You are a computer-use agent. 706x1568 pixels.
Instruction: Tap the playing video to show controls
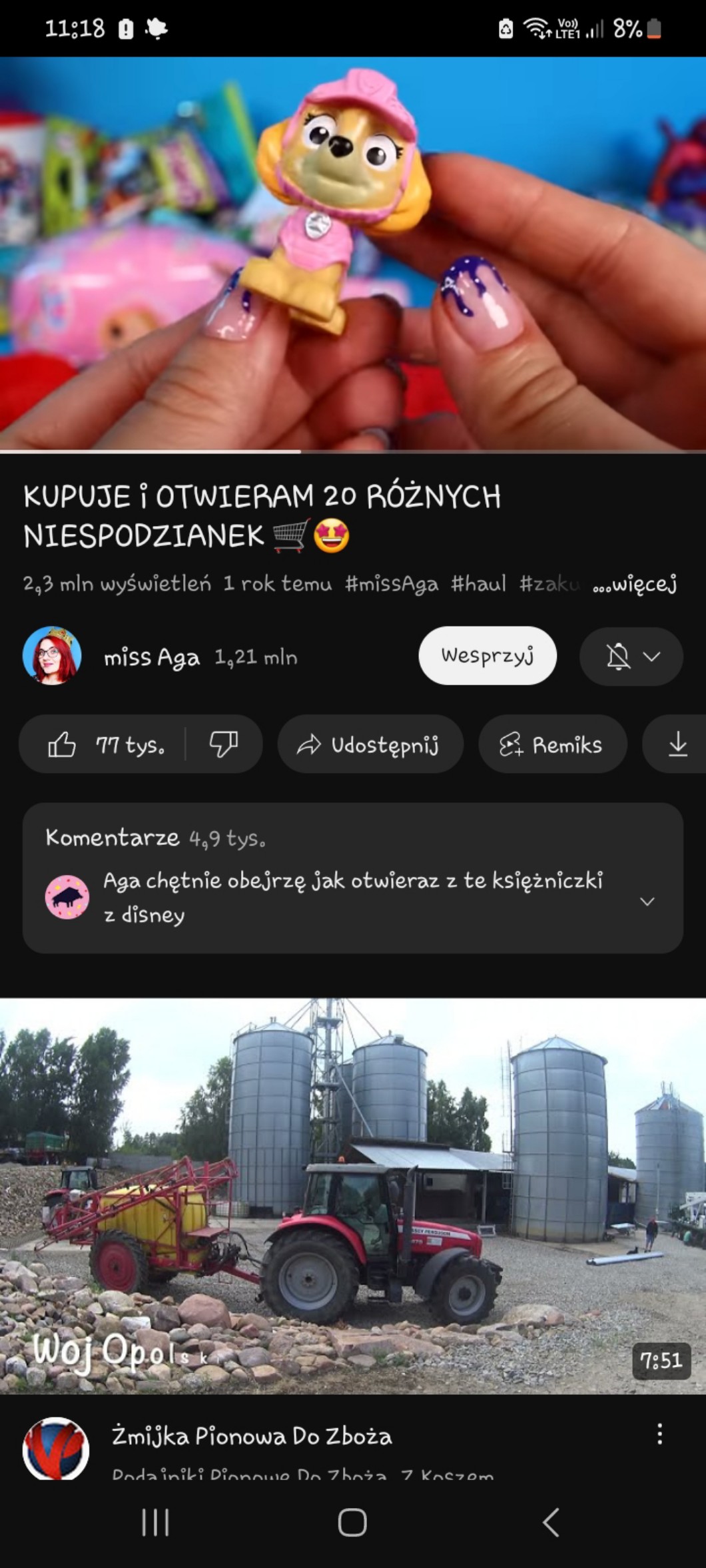point(352,253)
